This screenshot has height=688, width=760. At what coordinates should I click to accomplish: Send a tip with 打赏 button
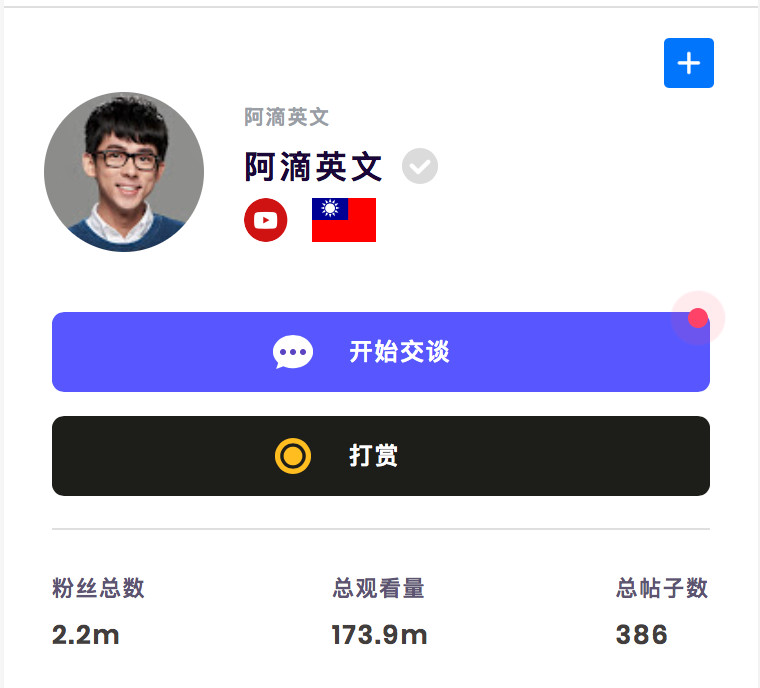coord(380,456)
